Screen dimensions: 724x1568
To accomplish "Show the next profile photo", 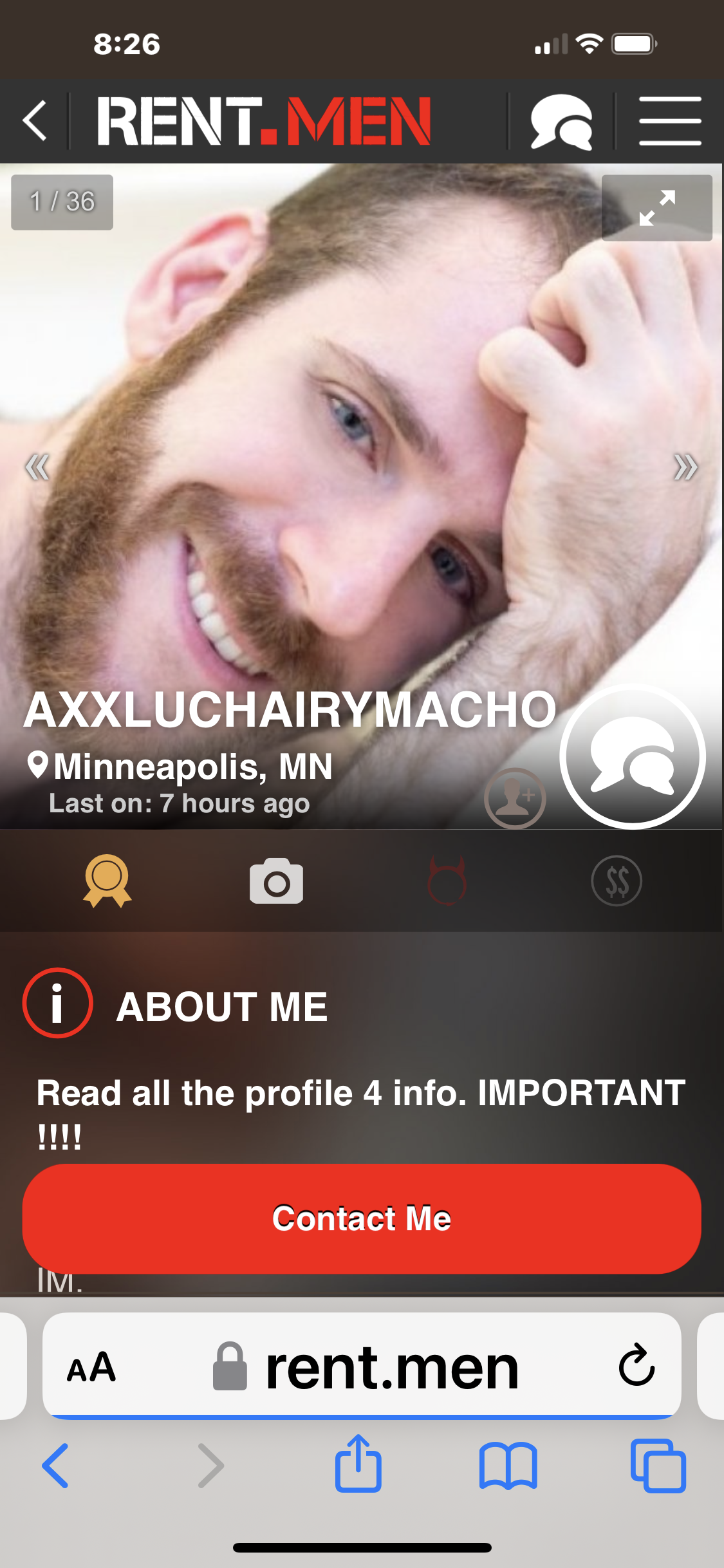I will pyautogui.click(x=685, y=467).
